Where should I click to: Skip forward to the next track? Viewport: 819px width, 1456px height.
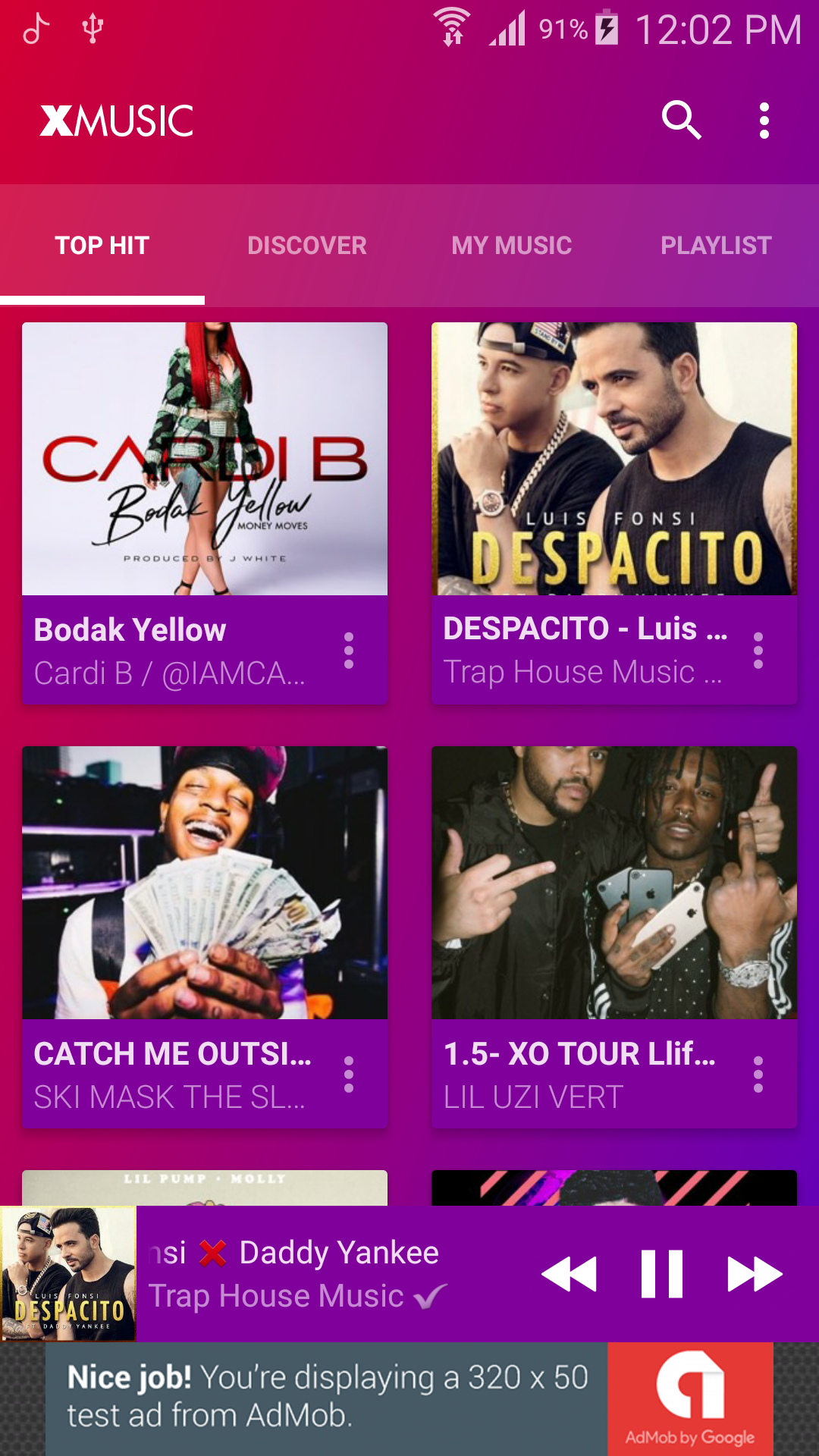(x=755, y=1274)
